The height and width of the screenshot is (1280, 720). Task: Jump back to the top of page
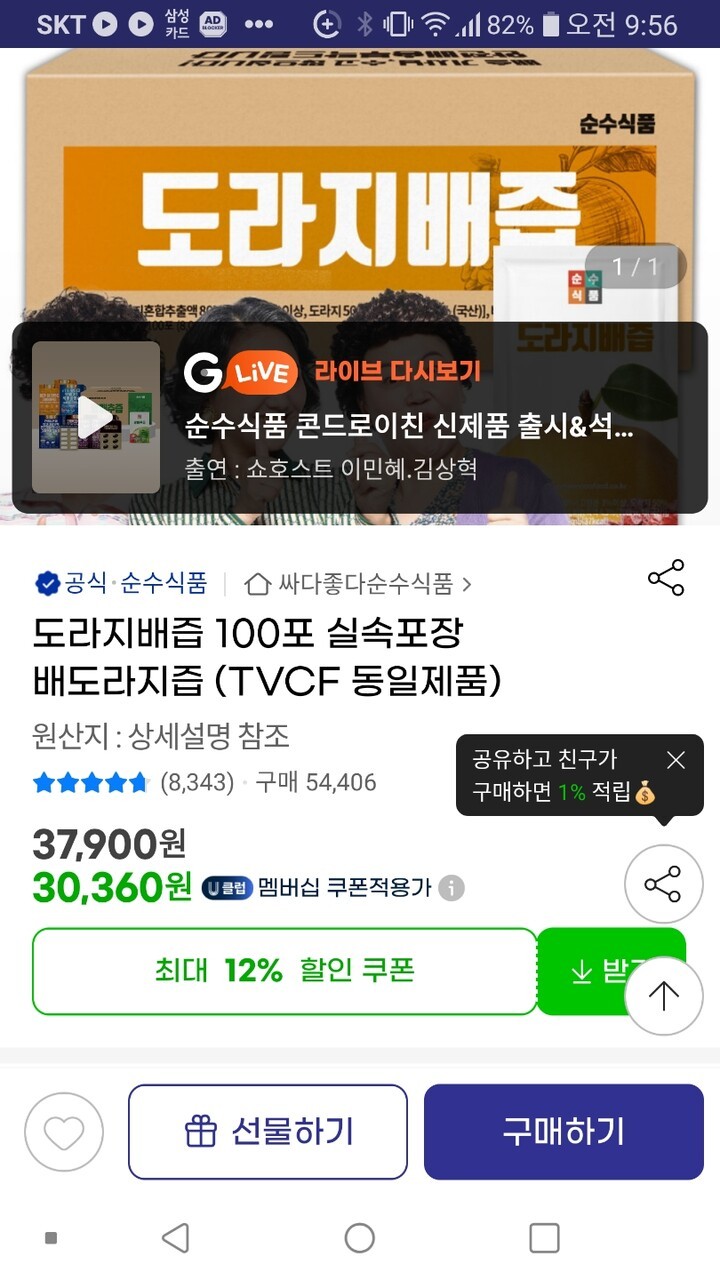(x=664, y=995)
